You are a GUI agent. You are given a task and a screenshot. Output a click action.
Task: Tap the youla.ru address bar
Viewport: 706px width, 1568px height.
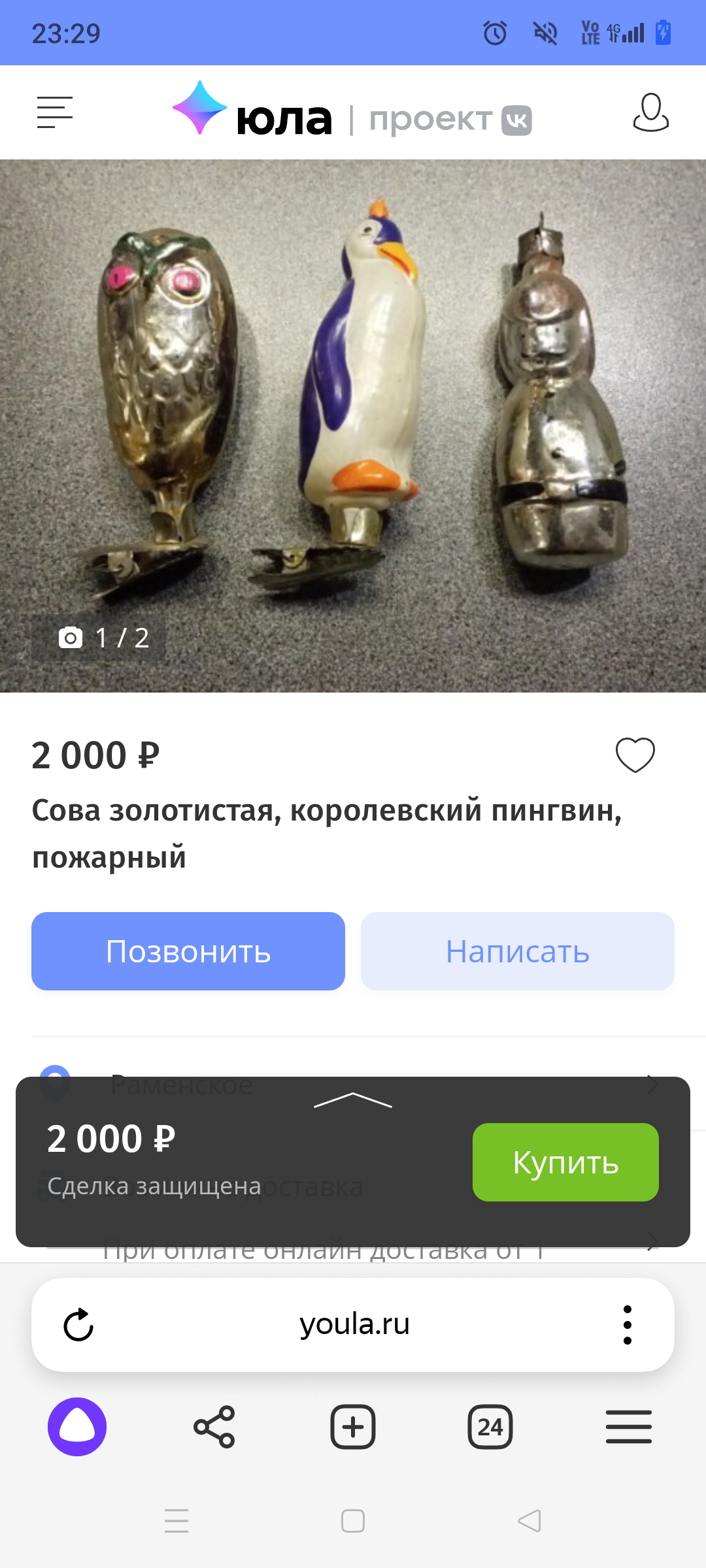tap(354, 1325)
